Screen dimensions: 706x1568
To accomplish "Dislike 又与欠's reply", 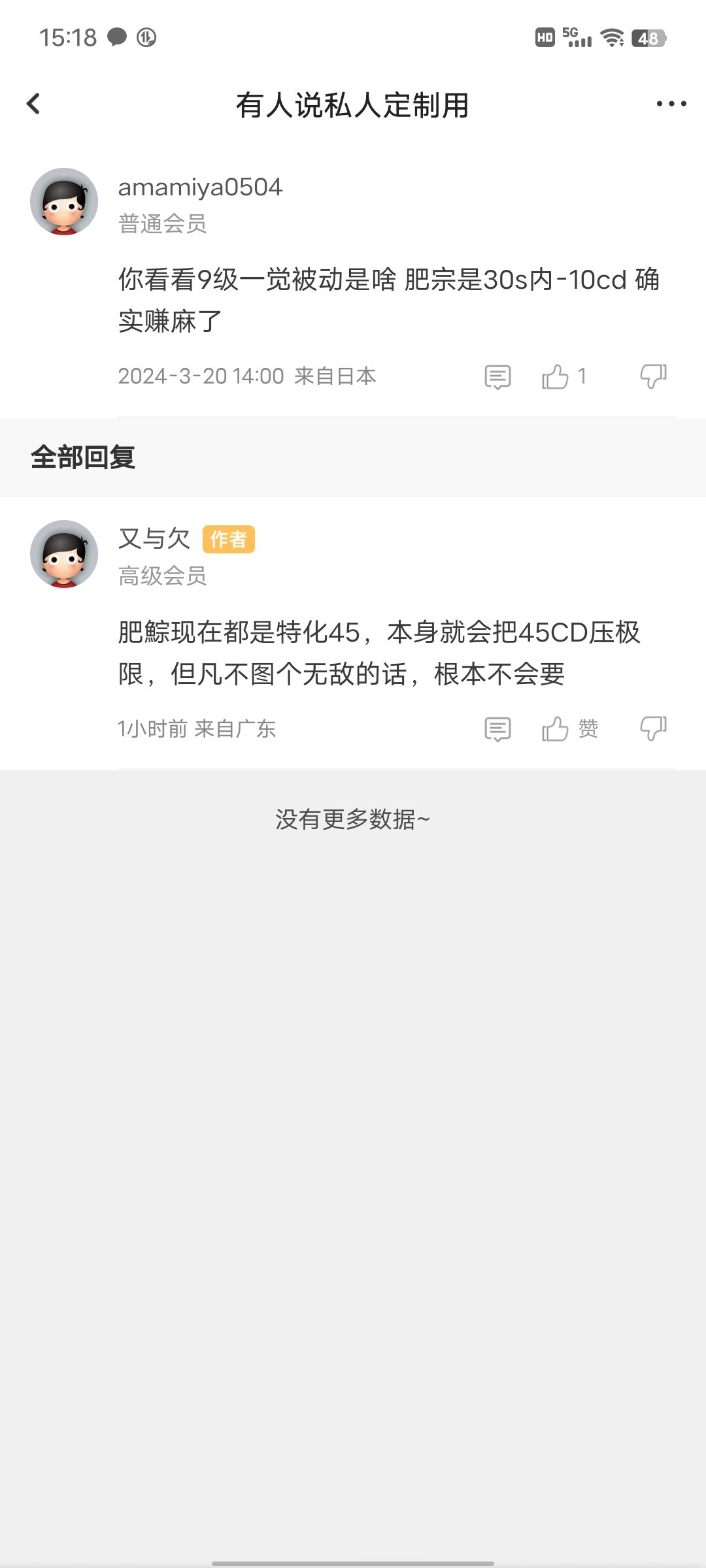I will point(653,728).
